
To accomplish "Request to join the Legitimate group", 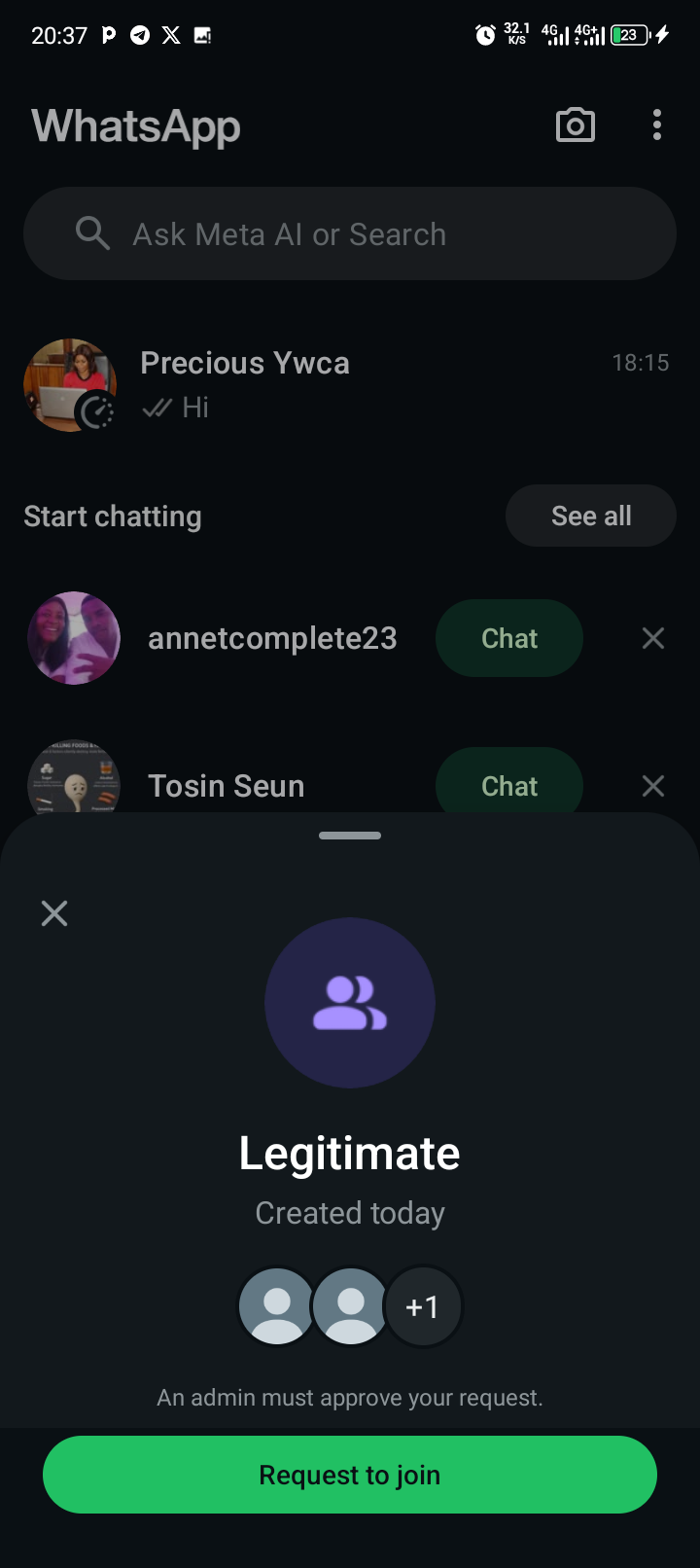I will (350, 1475).
